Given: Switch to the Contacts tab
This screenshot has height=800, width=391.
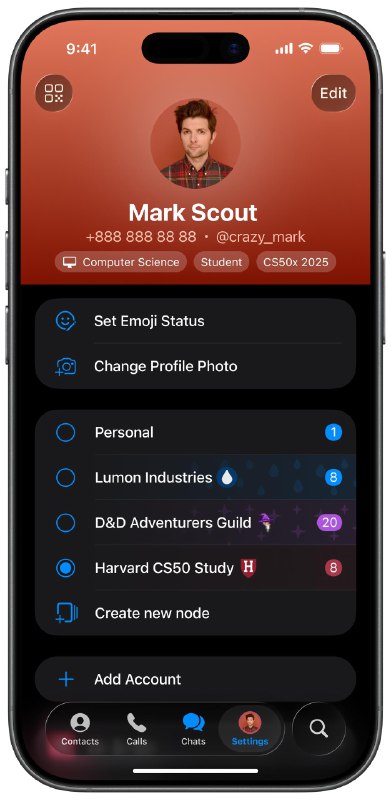Looking at the screenshot, I should (x=80, y=730).
